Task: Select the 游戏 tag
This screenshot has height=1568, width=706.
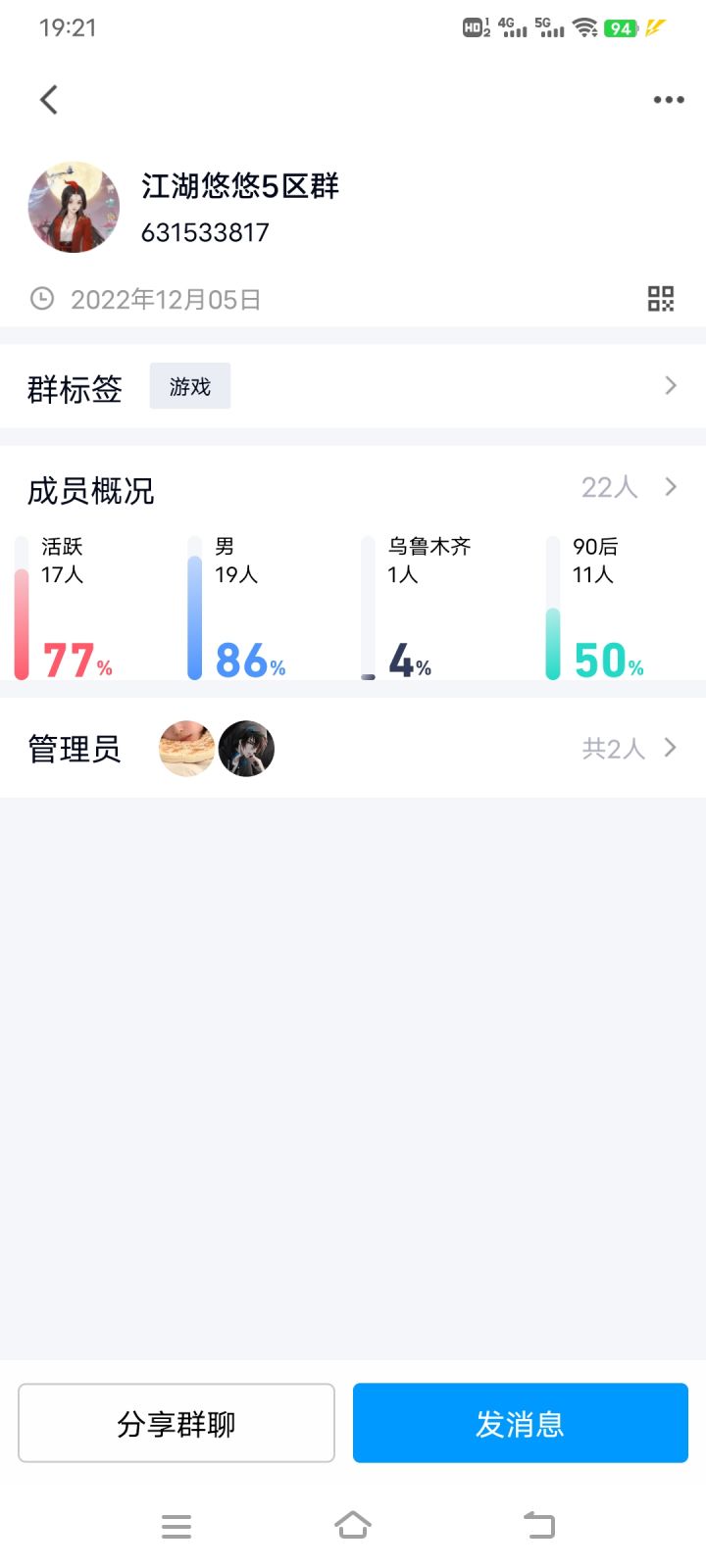Action: 190,385
